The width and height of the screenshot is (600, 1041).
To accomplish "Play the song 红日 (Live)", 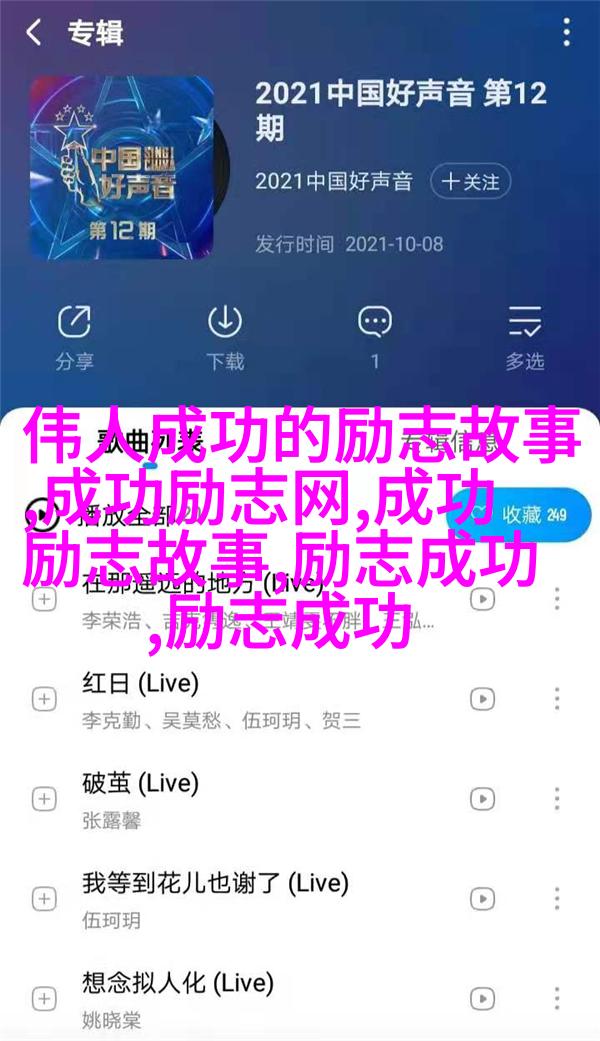I will pos(139,684).
